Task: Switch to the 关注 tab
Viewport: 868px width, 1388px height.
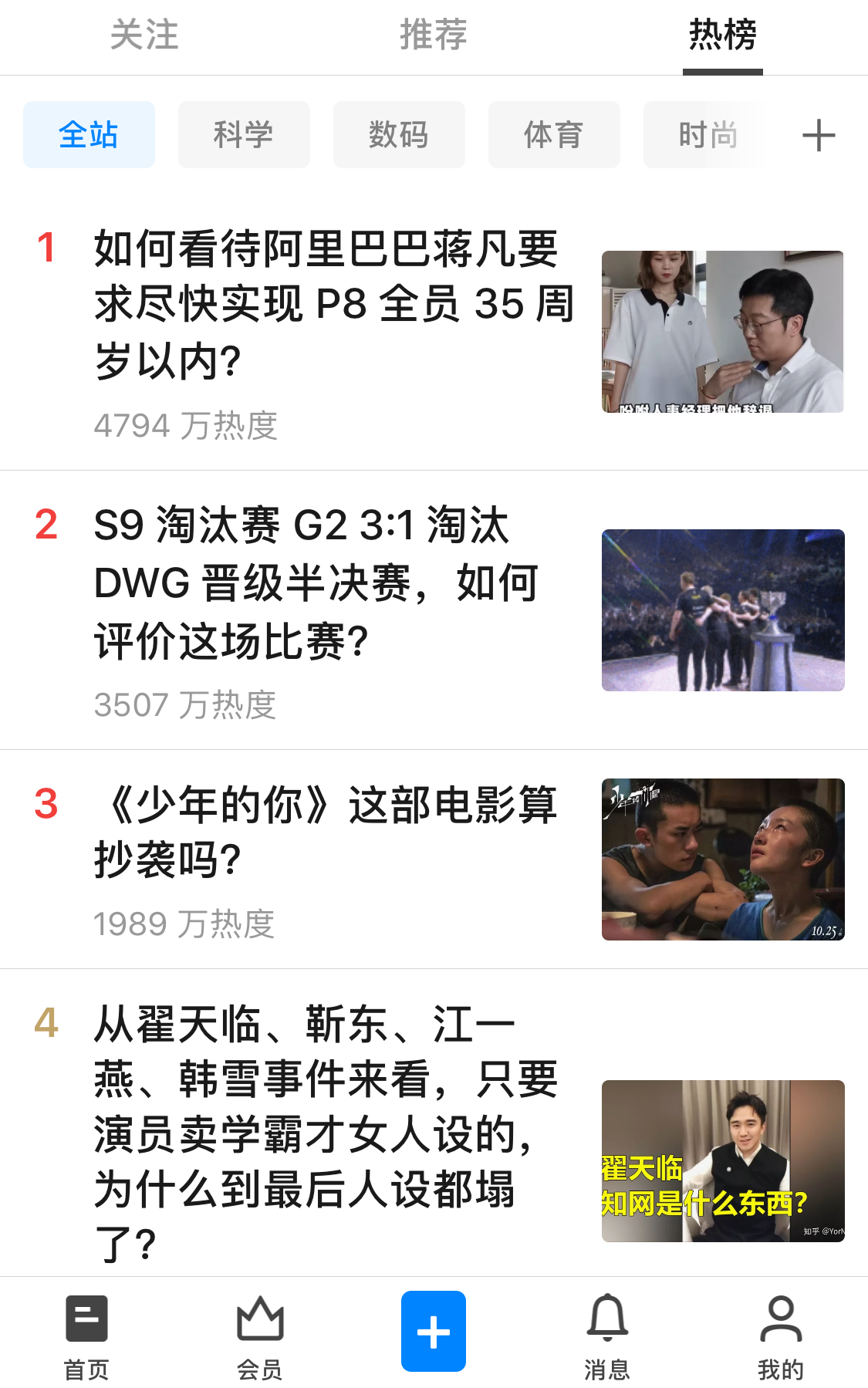Action: 144,35
